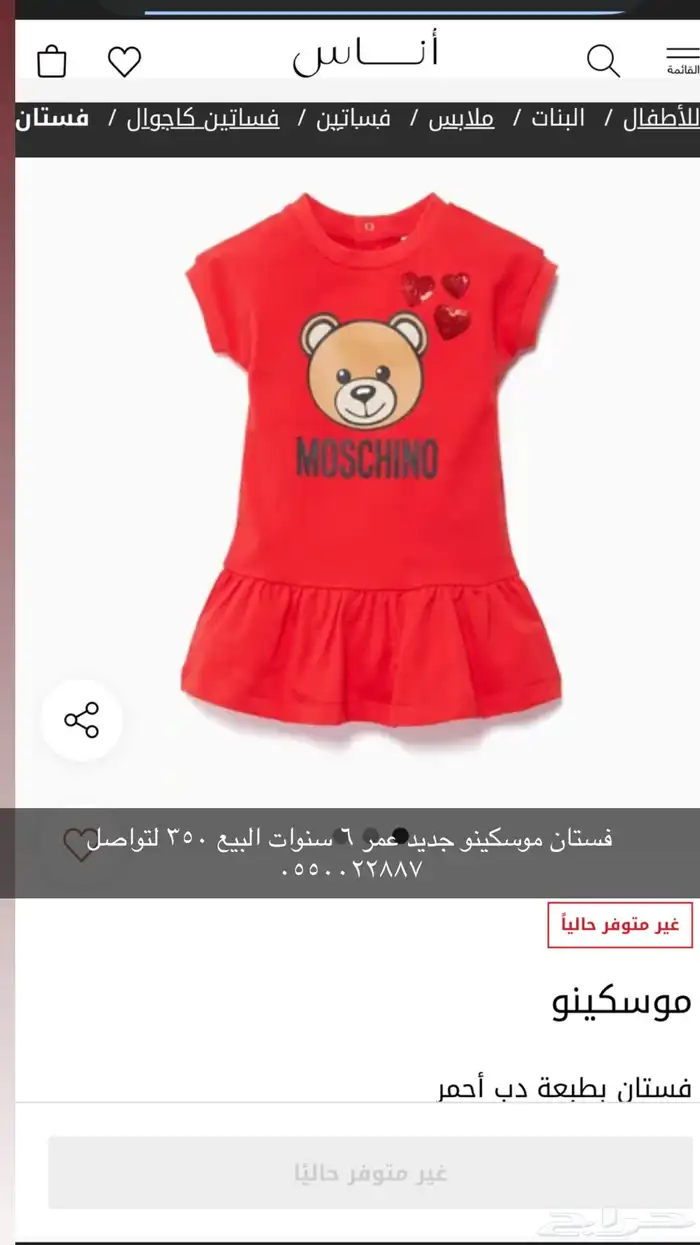Go to the للأطفال breadcrumb

click(x=660, y=119)
